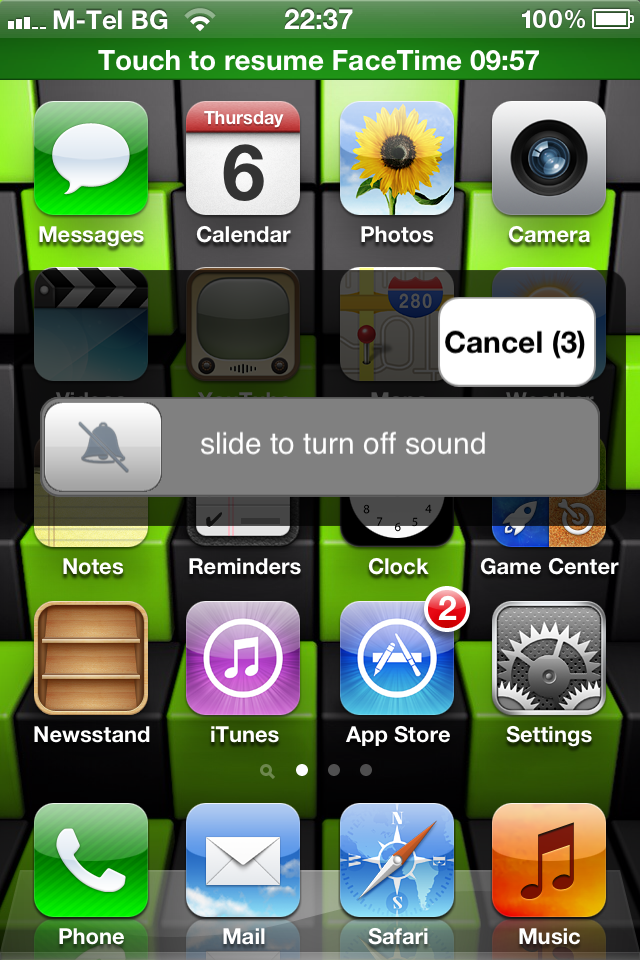640x960 pixels.
Task: Tap the mute bell slider knob
Action: click(103, 447)
